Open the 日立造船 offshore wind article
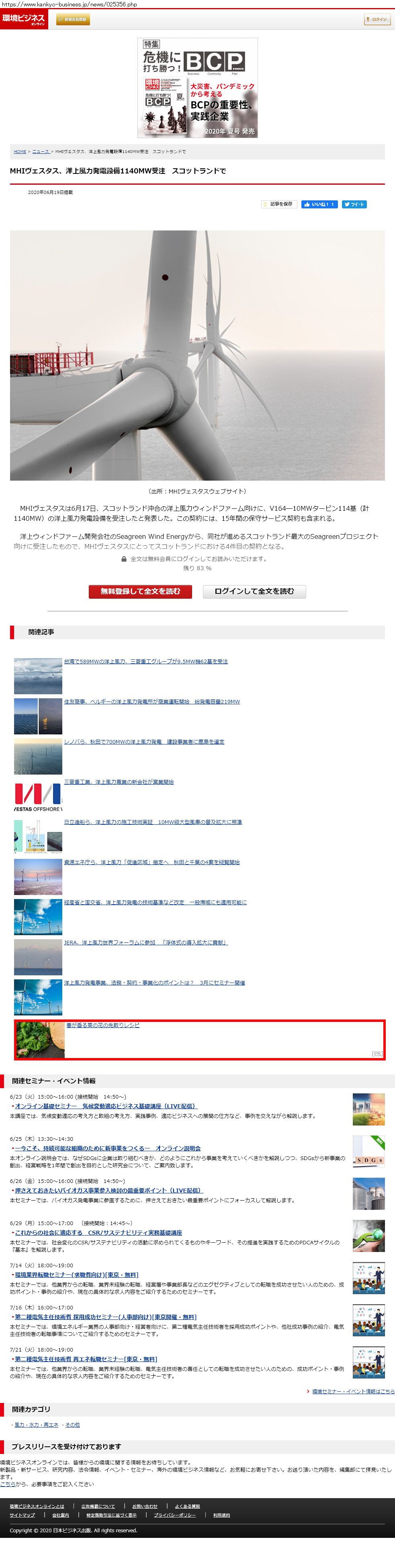 click(152, 822)
